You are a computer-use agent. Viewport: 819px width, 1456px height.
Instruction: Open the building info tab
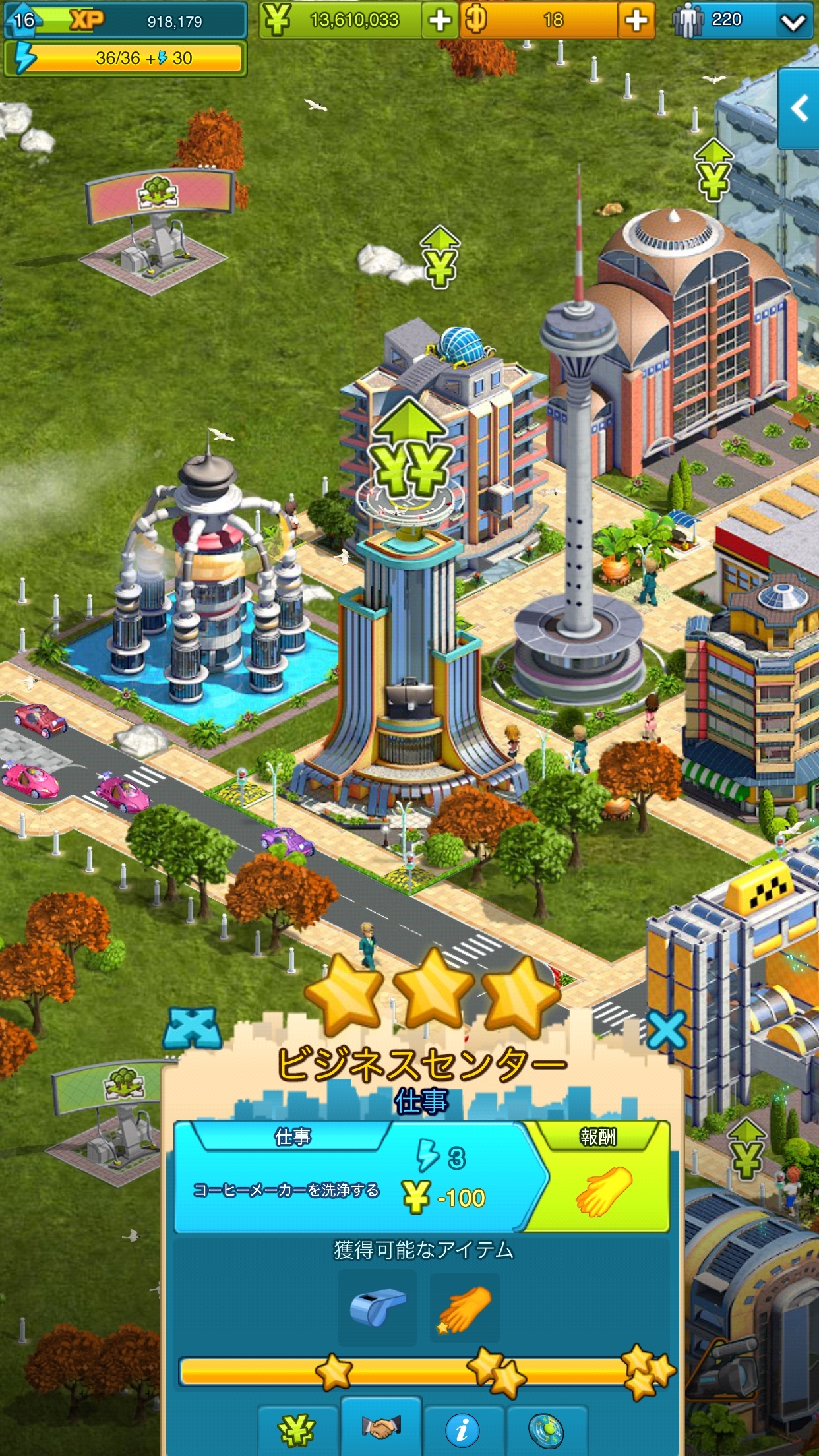pos(463,1430)
